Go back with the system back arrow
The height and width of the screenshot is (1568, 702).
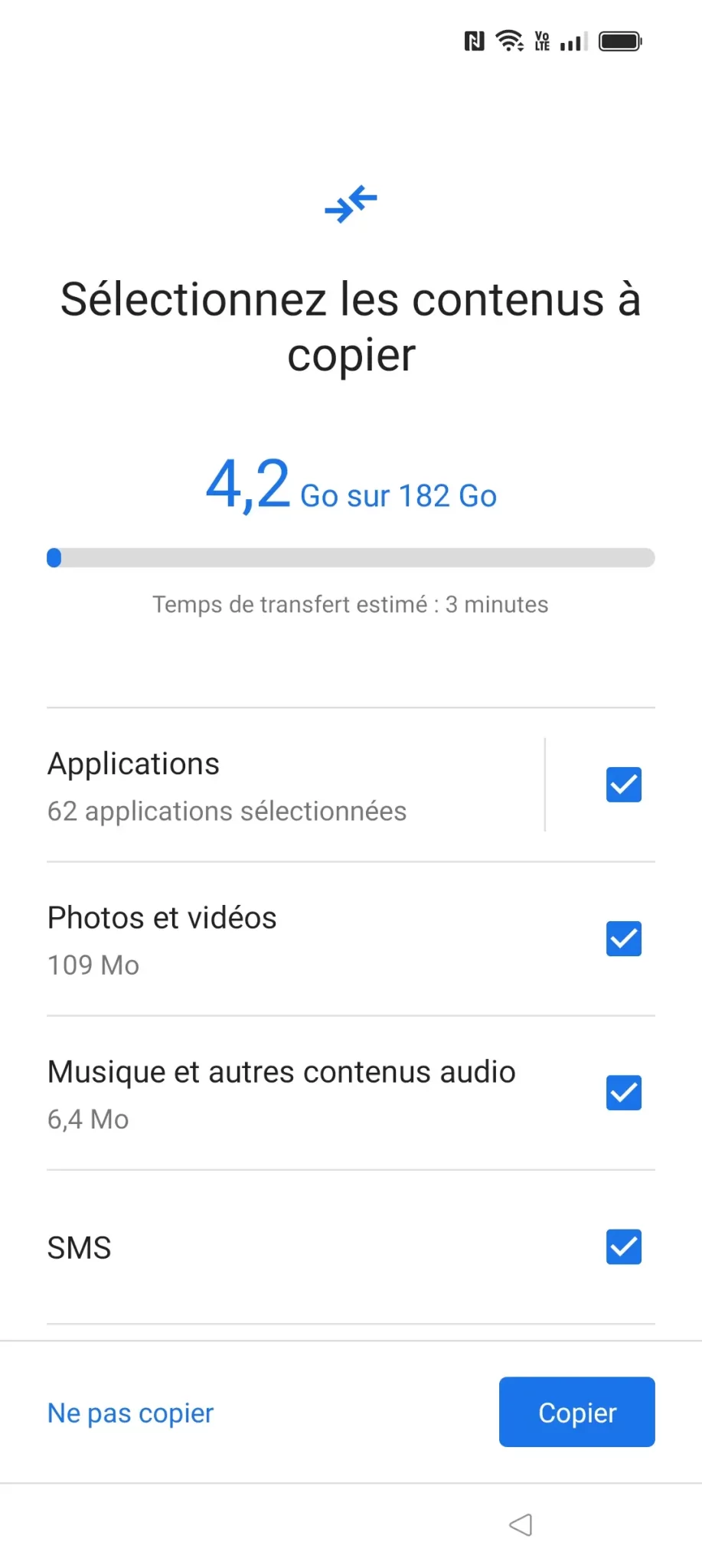click(x=521, y=1525)
